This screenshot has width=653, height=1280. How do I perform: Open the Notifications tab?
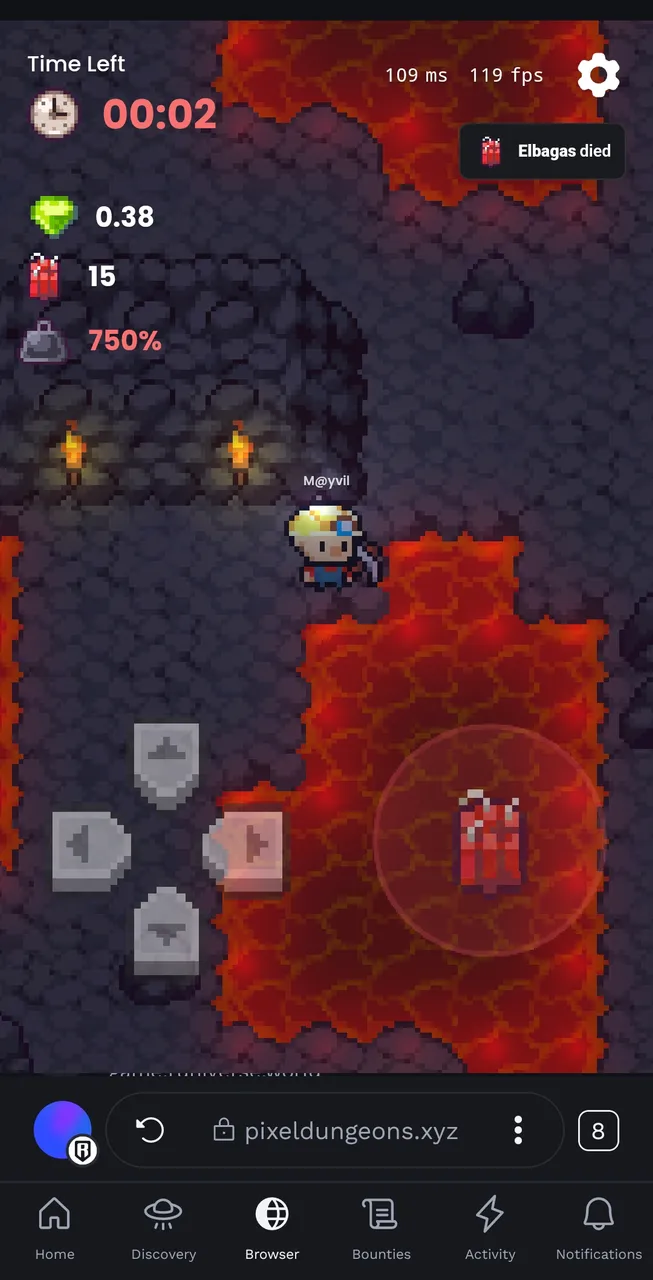click(599, 1228)
